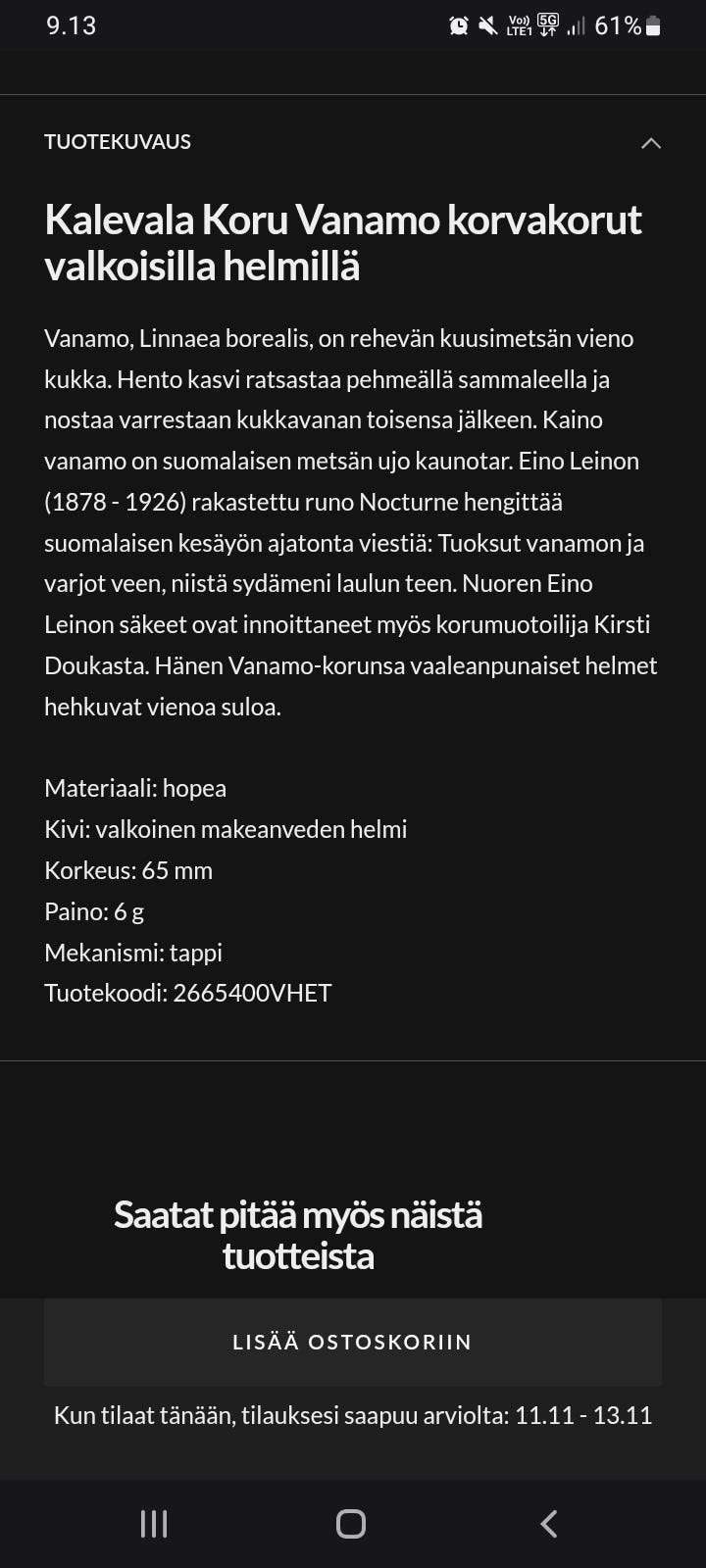This screenshot has width=706, height=1568.
Task: Tap the LISÄÄ OSTOSKORIIN button
Action: coord(352,1342)
